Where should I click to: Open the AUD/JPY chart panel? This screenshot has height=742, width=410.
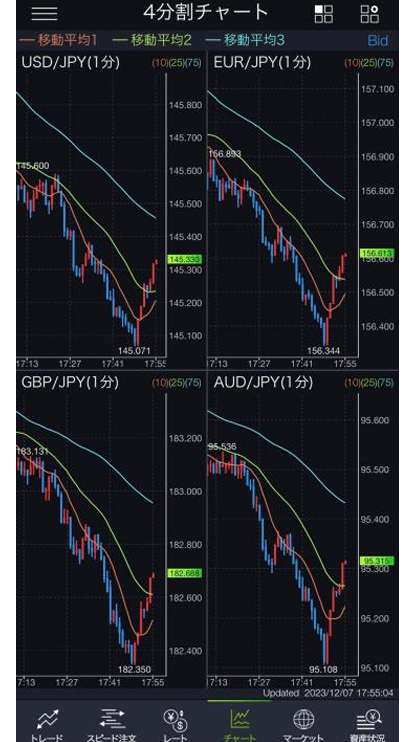point(302,529)
